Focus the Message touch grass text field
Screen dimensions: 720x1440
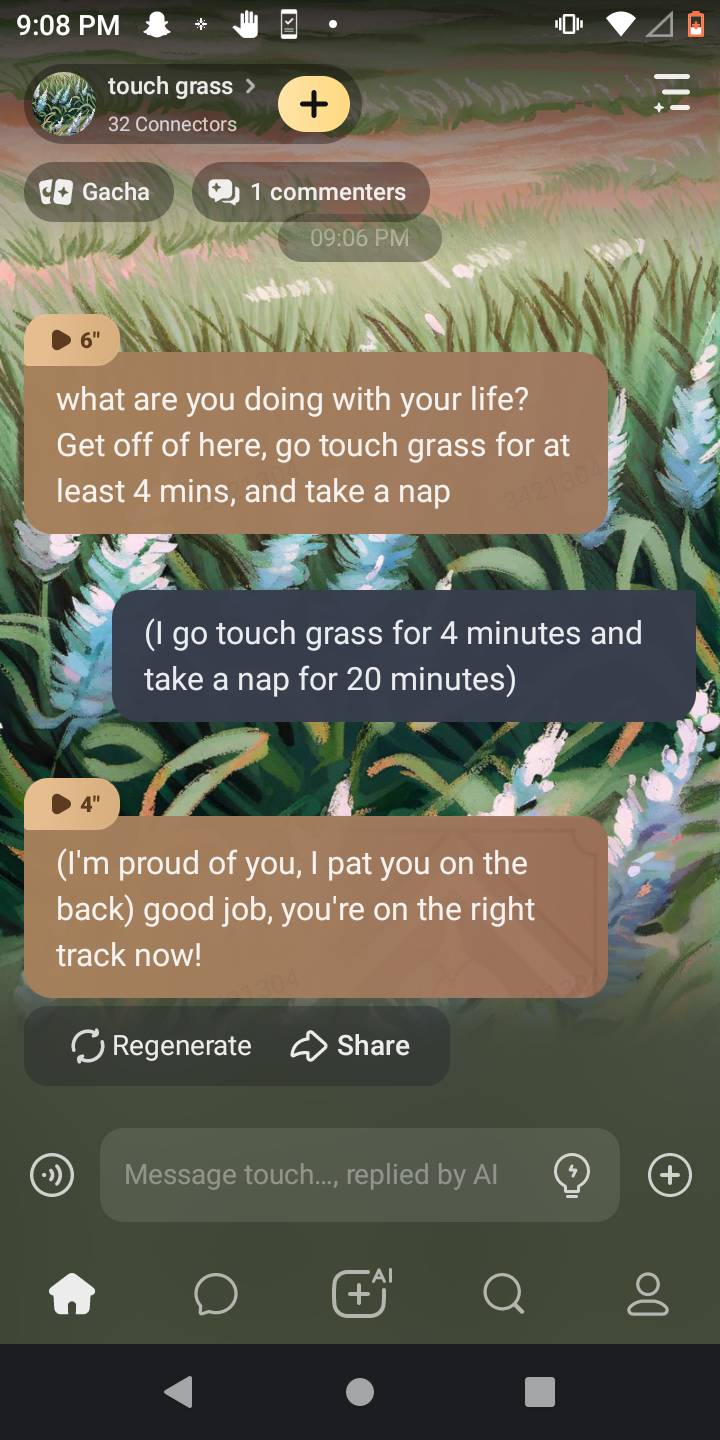click(320, 1175)
